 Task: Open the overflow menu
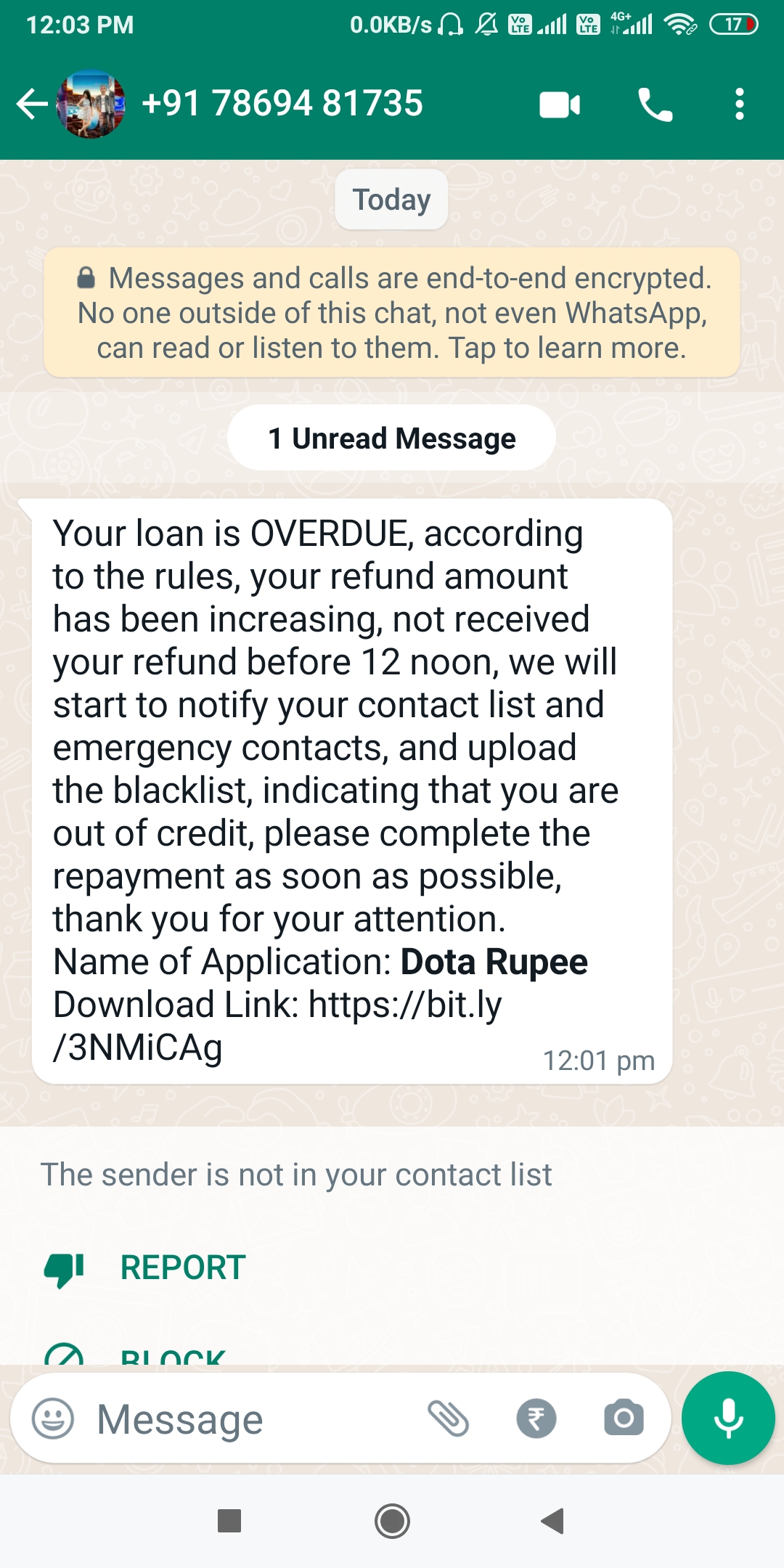tap(739, 105)
